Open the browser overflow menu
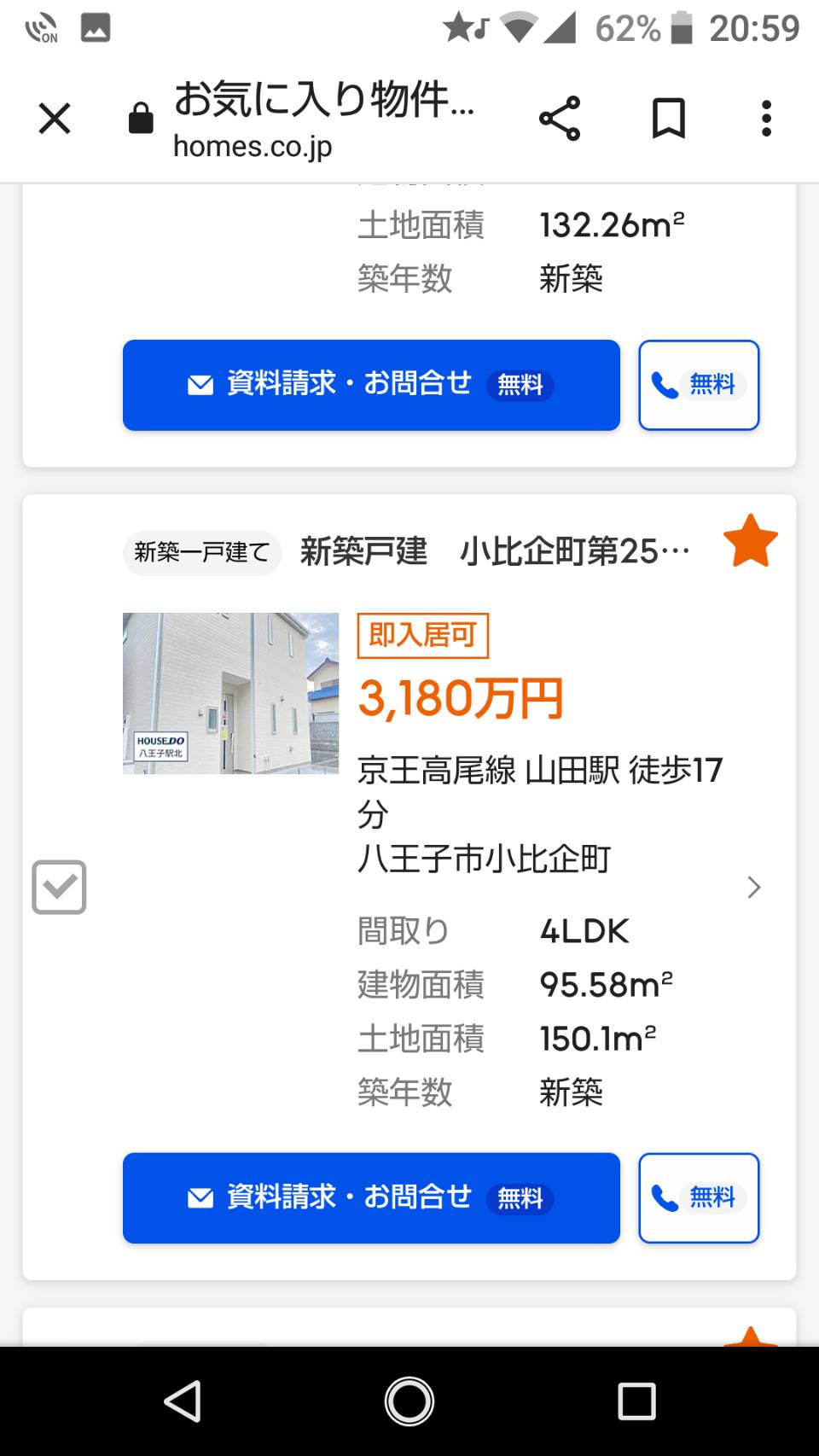Viewport: 819px width, 1456px height. (x=766, y=119)
